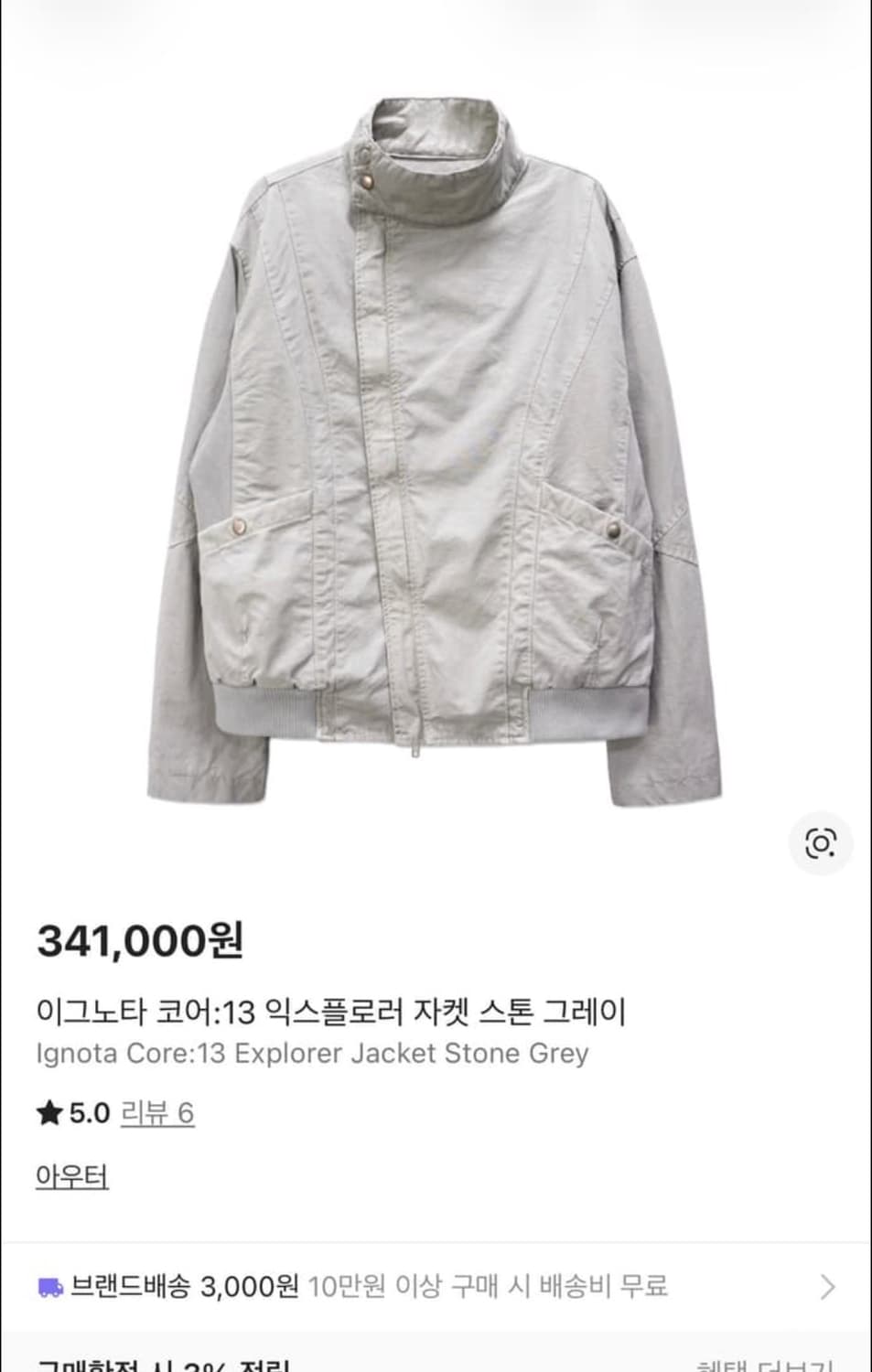872x1372 pixels.
Task: Browse the "아우터" outerwear category
Action: (x=71, y=1176)
